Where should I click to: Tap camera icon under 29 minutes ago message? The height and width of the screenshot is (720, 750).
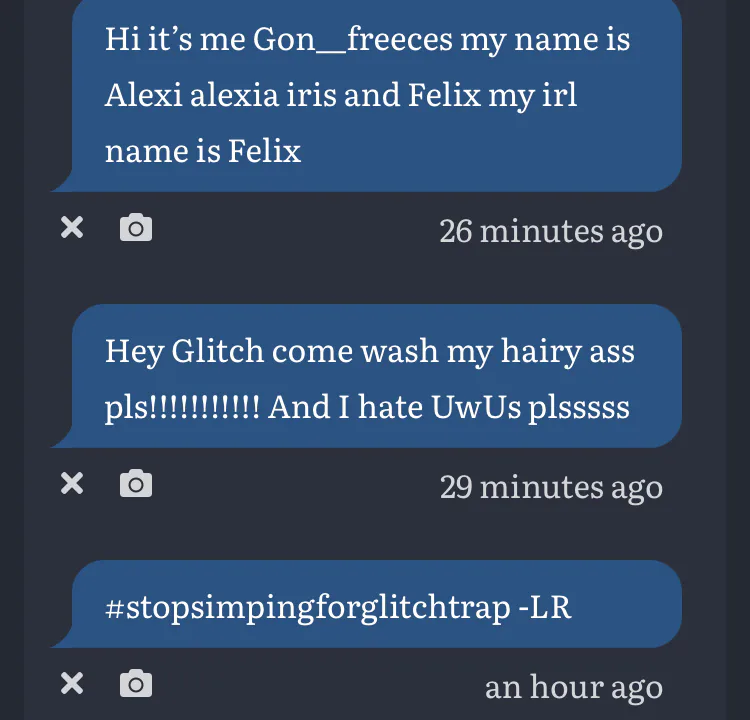[136, 484]
